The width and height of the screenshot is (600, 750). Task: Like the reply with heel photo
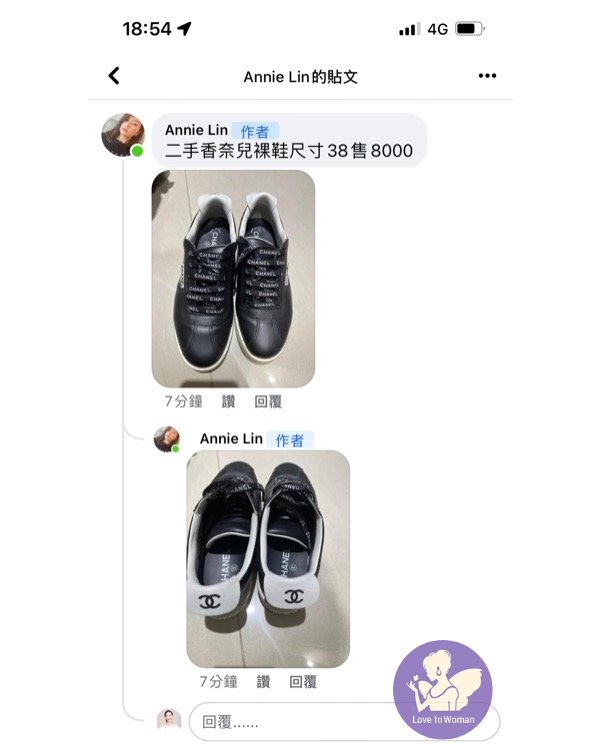coord(263,681)
